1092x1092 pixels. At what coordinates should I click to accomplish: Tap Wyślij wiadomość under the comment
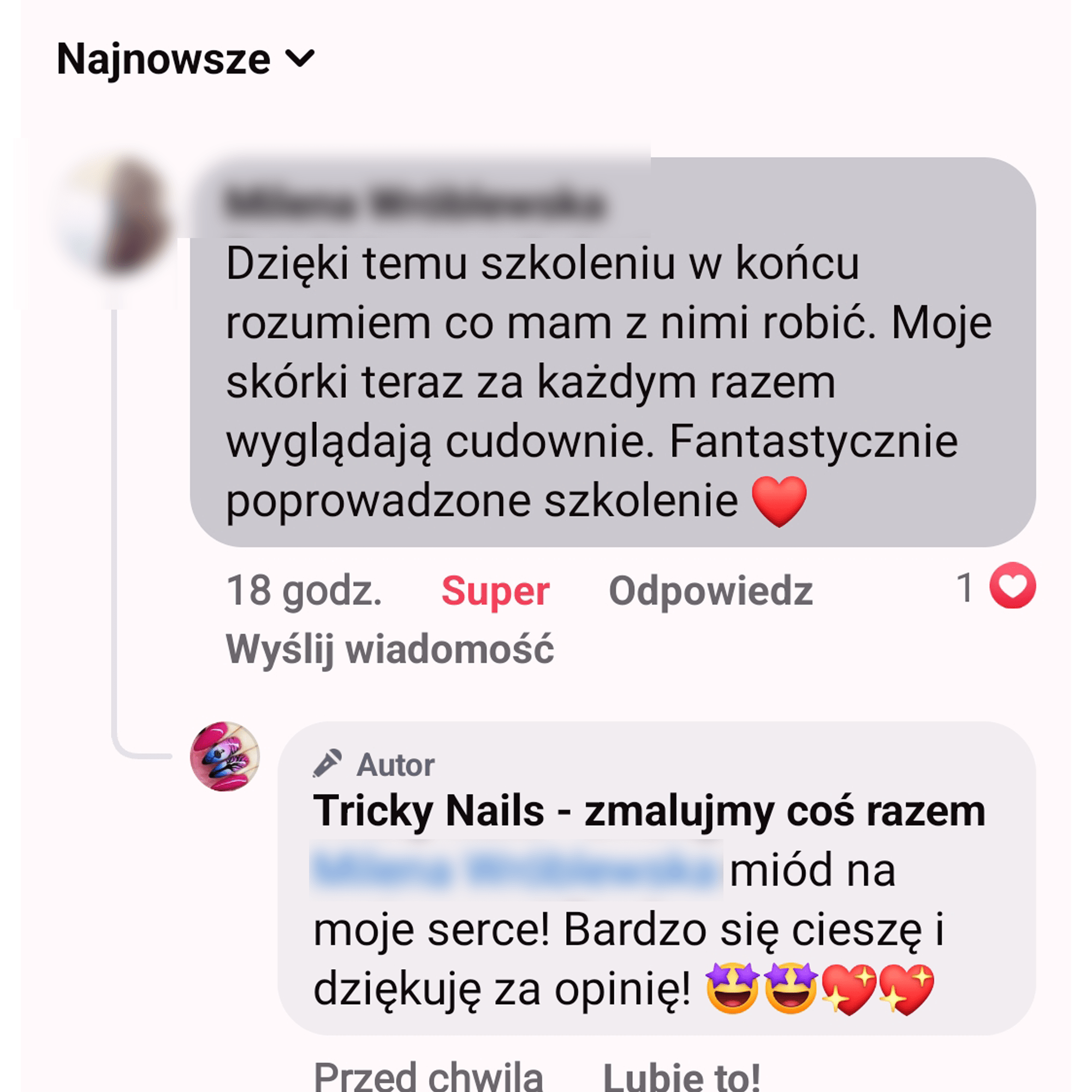tap(389, 649)
